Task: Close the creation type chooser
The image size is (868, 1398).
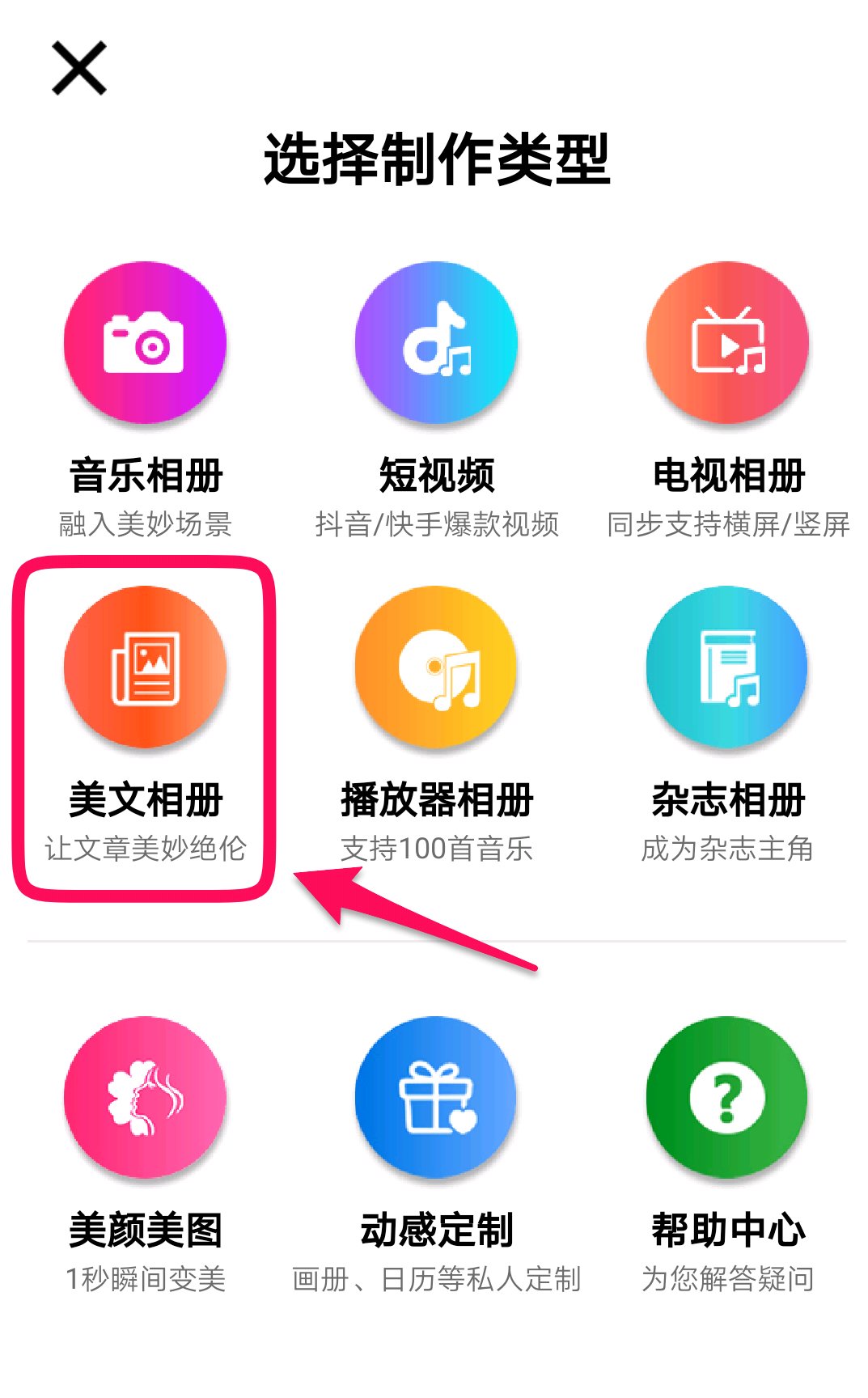Action: pos(79,69)
